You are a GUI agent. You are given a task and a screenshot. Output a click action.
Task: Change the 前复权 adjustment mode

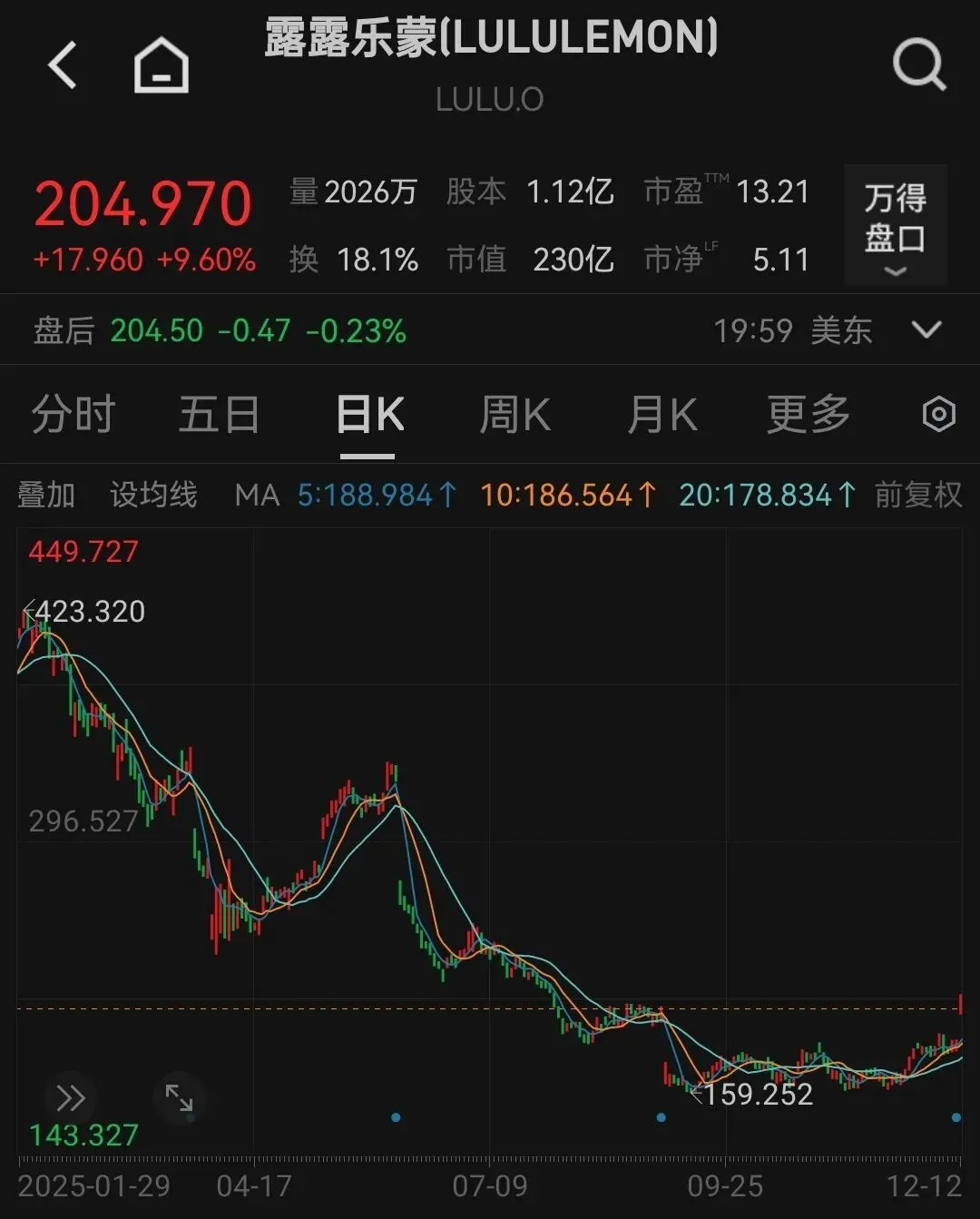[x=917, y=495]
